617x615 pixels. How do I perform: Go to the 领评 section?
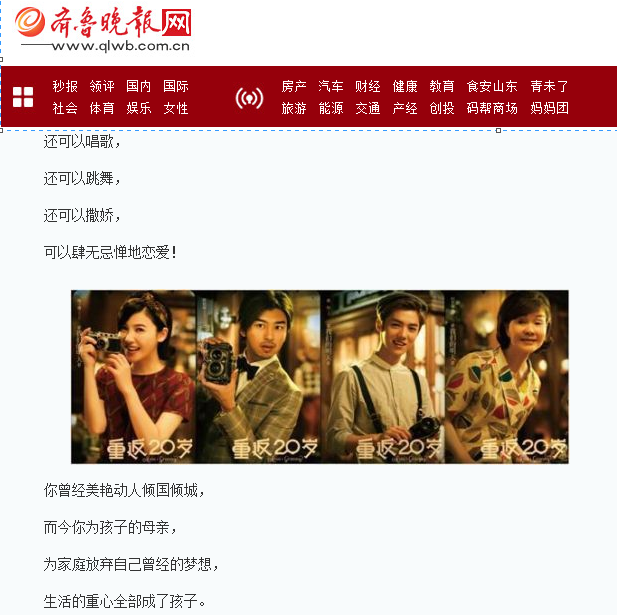(102, 87)
